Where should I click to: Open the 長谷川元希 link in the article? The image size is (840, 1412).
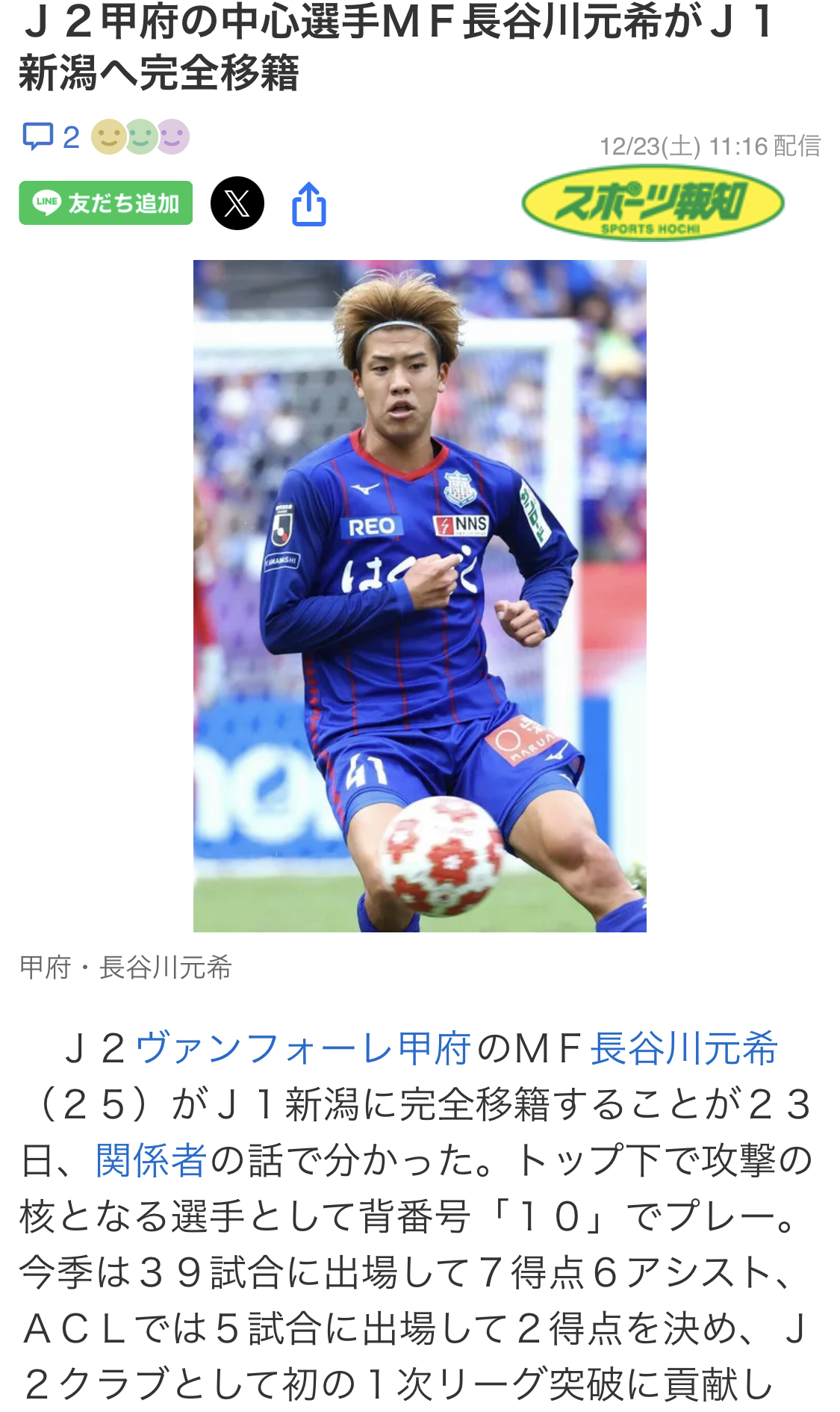[684, 1048]
